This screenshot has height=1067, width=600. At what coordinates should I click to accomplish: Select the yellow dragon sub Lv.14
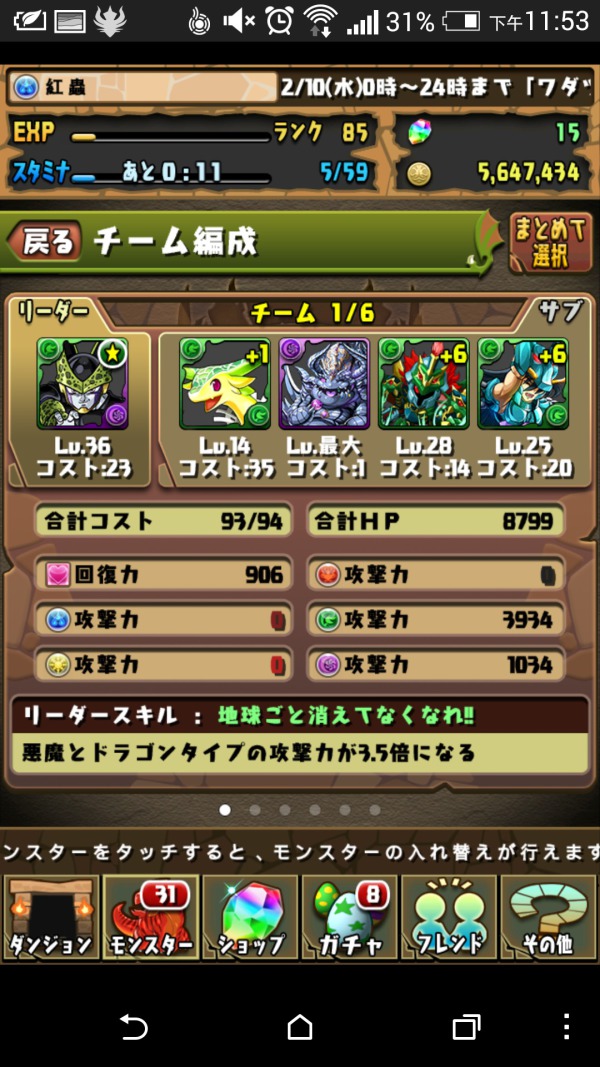[x=224, y=384]
